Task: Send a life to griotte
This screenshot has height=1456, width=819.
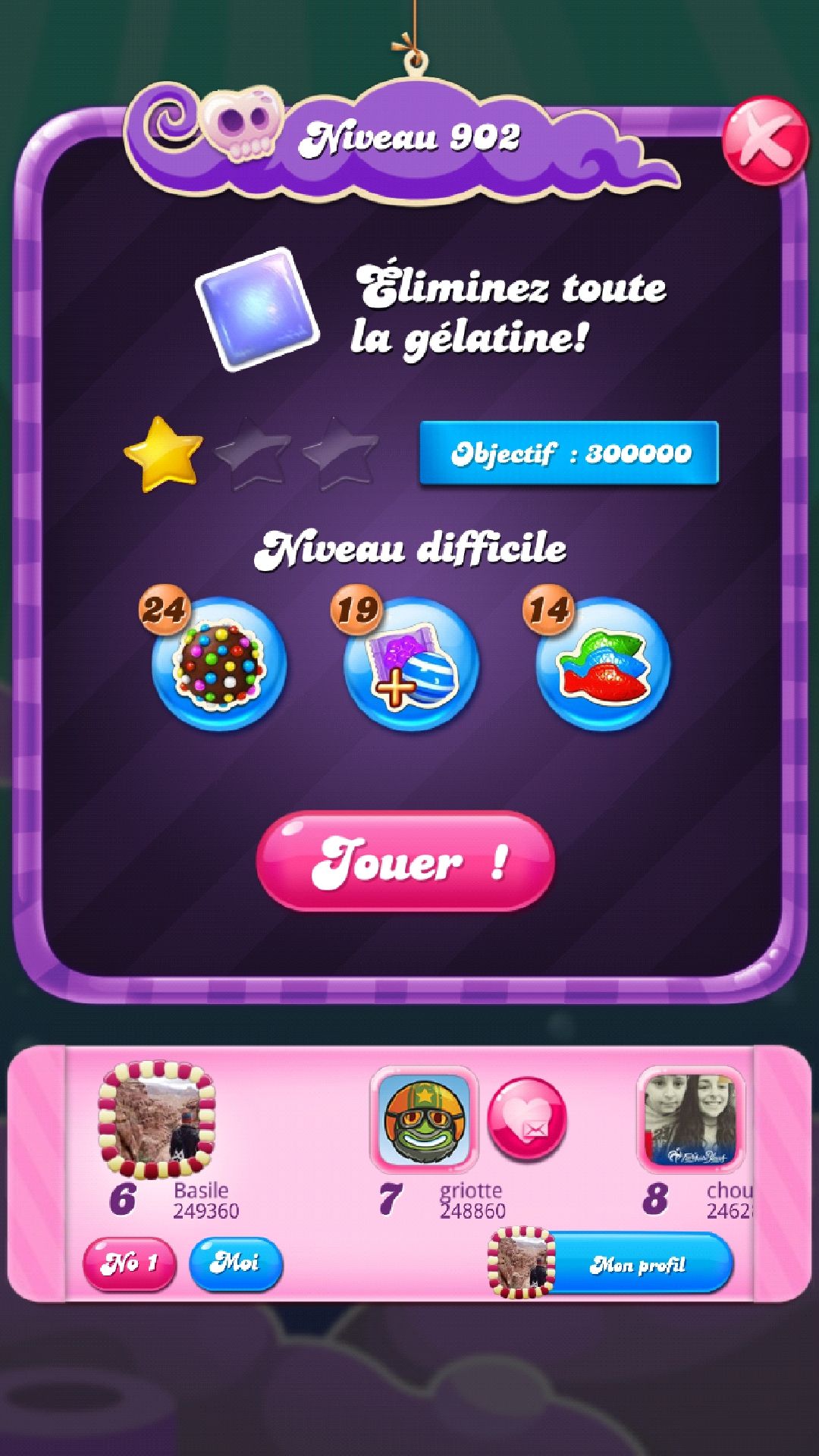Action: coord(527,1120)
